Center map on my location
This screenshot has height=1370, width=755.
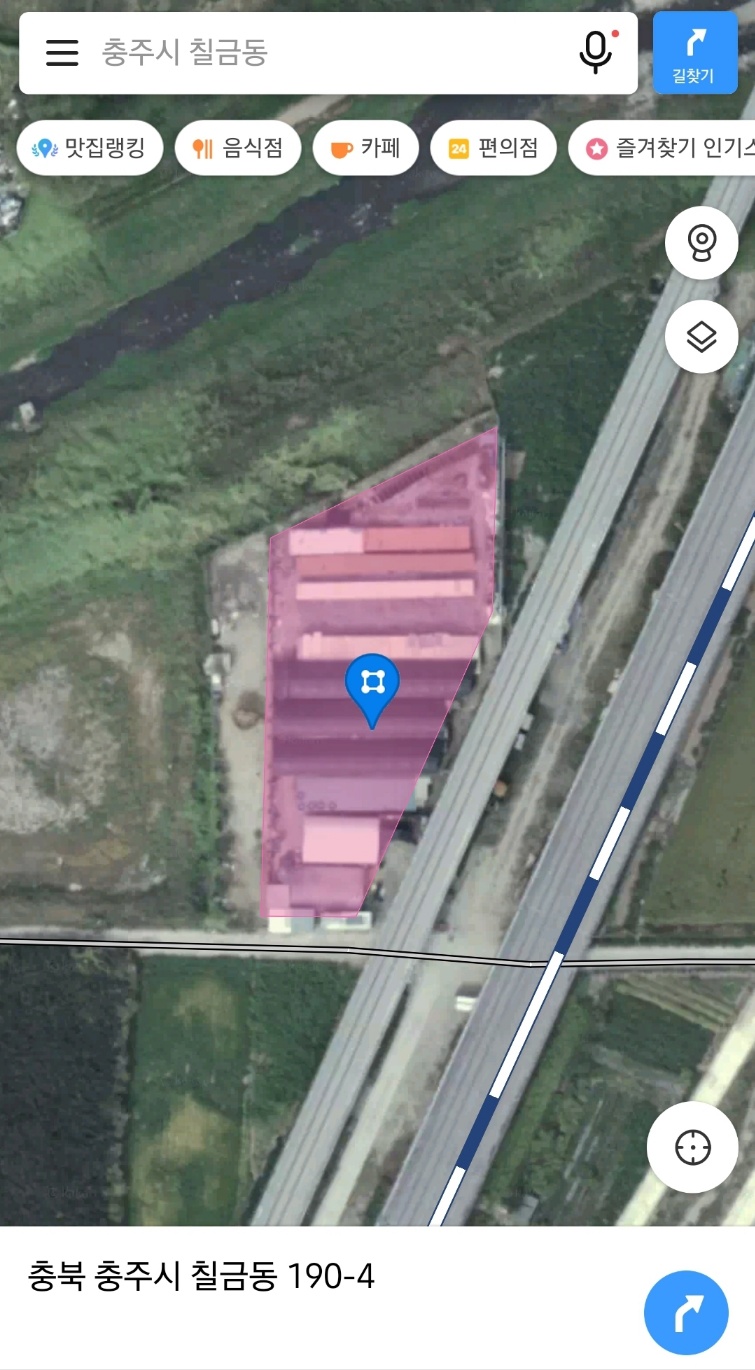pos(692,1147)
